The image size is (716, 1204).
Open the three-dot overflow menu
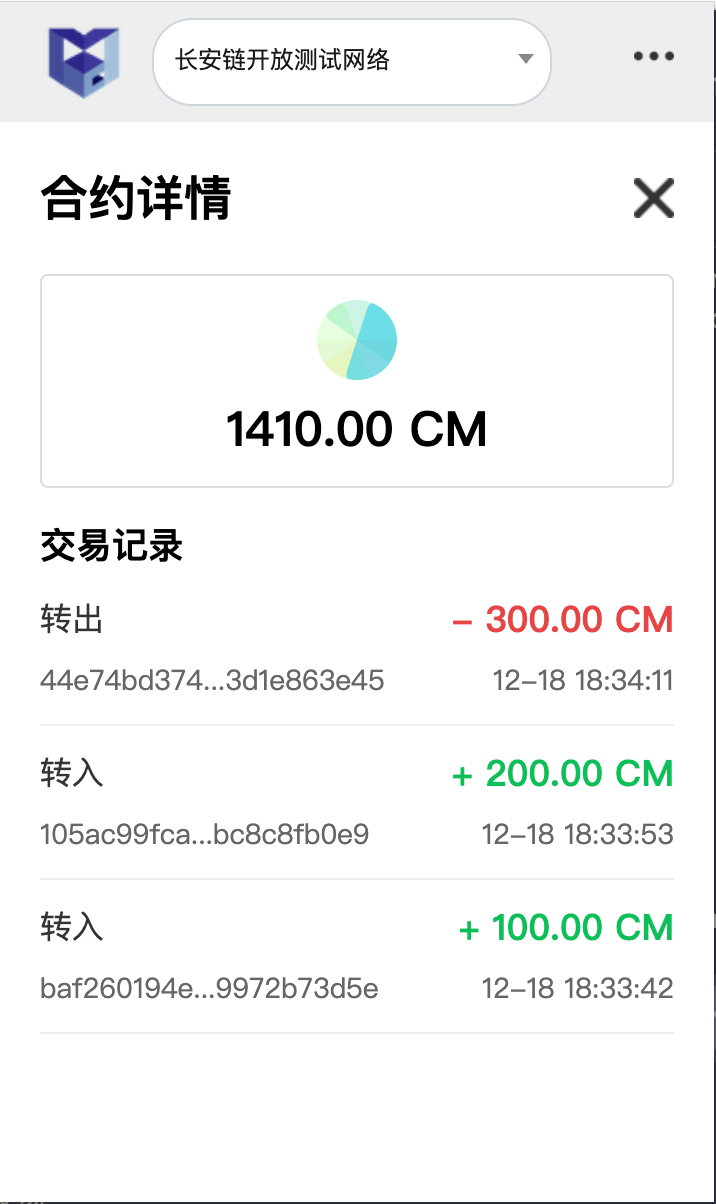[x=654, y=57]
